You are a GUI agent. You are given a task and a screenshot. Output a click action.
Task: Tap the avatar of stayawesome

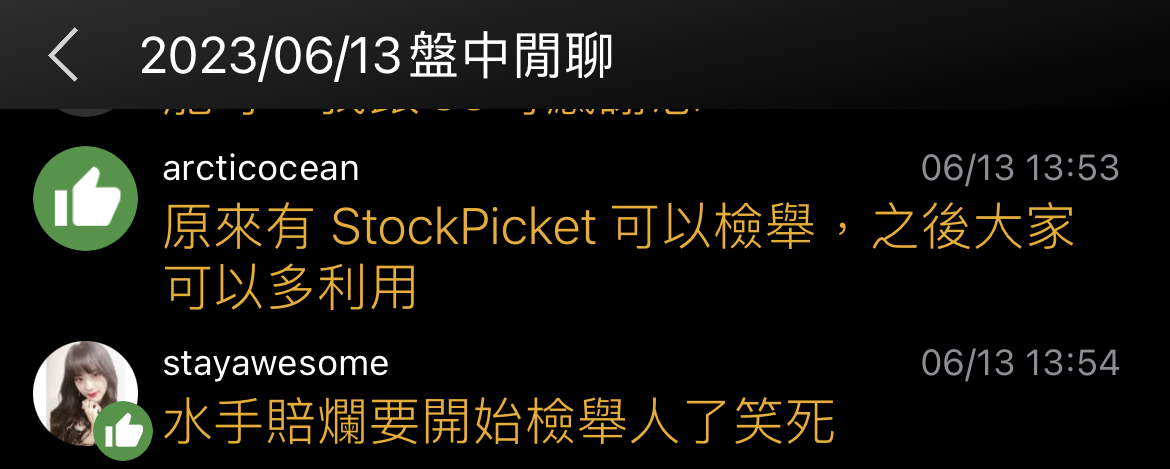tap(85, 392)
